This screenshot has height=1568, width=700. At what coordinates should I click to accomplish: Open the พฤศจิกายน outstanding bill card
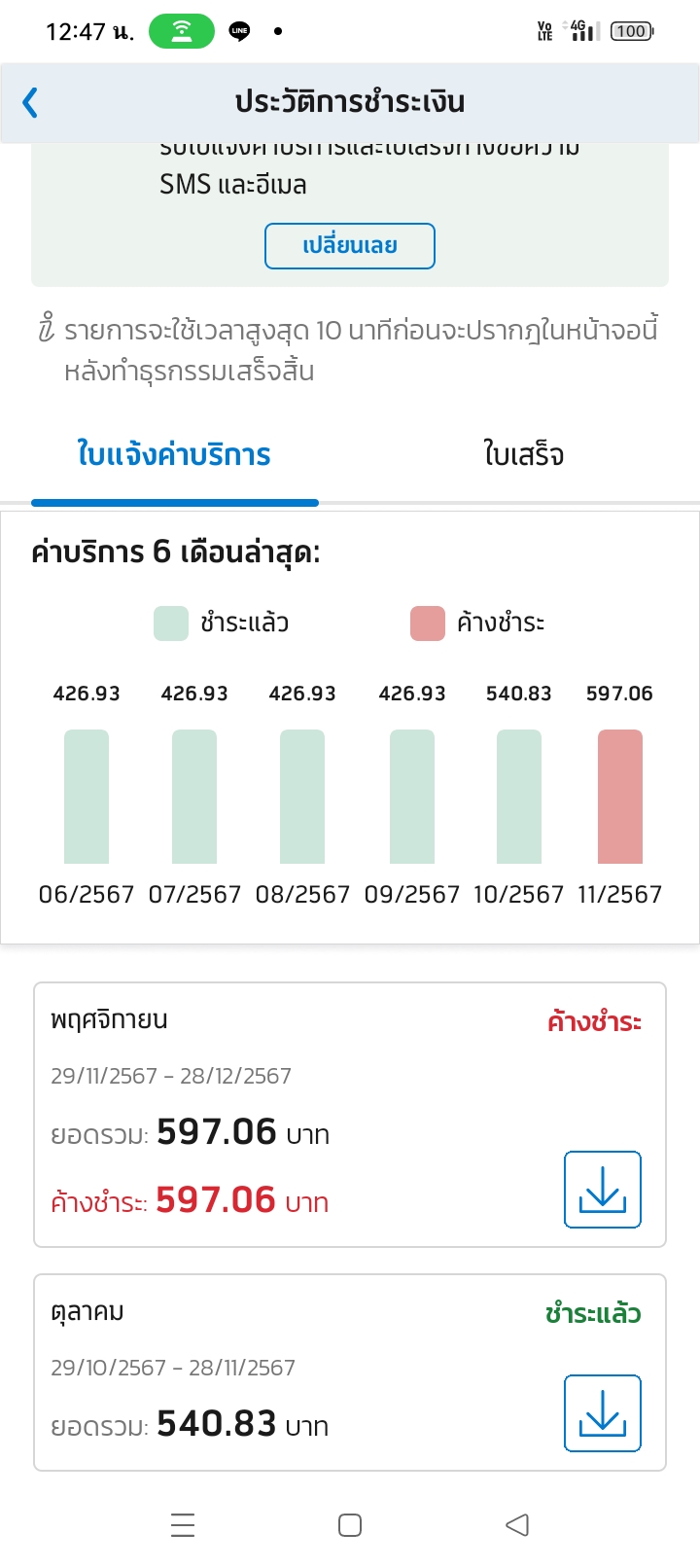pos(350,1115)
